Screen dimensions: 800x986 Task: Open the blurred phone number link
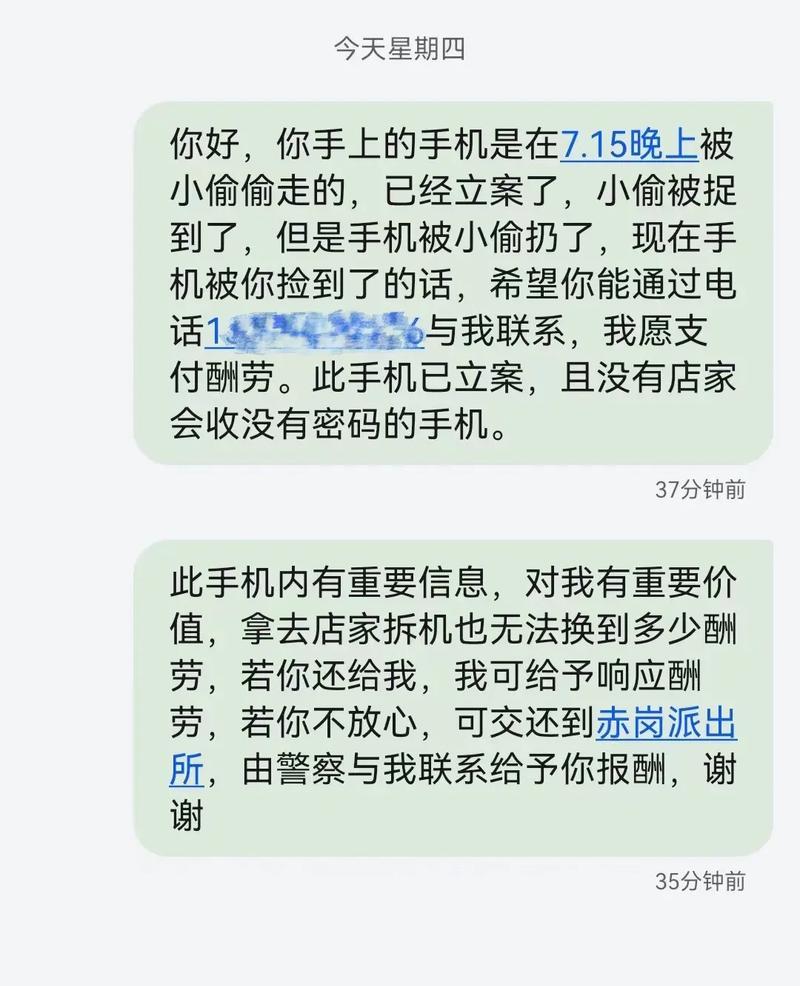pyautogui.click(x=316, y=330)
